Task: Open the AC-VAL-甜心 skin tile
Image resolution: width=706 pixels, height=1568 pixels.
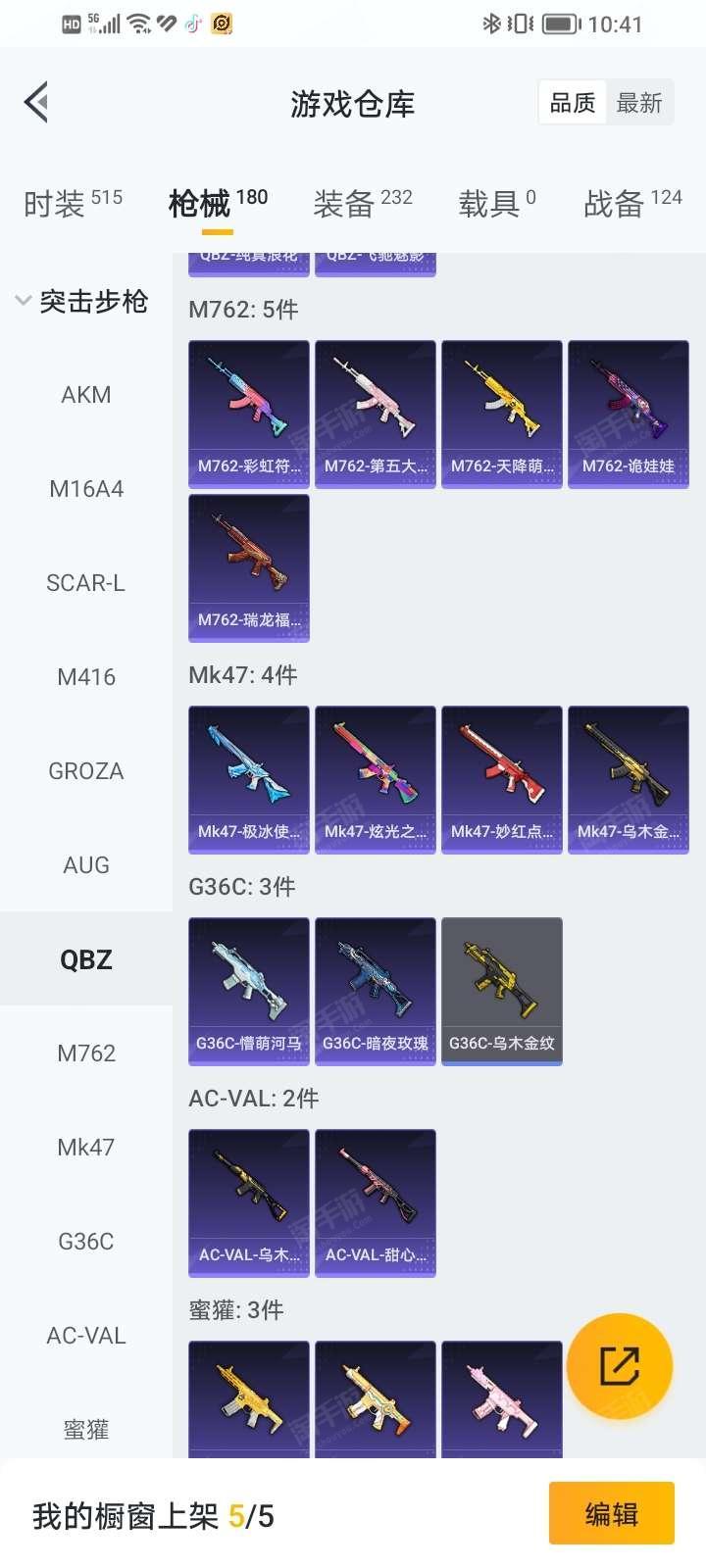Action: coord(376,1202)
